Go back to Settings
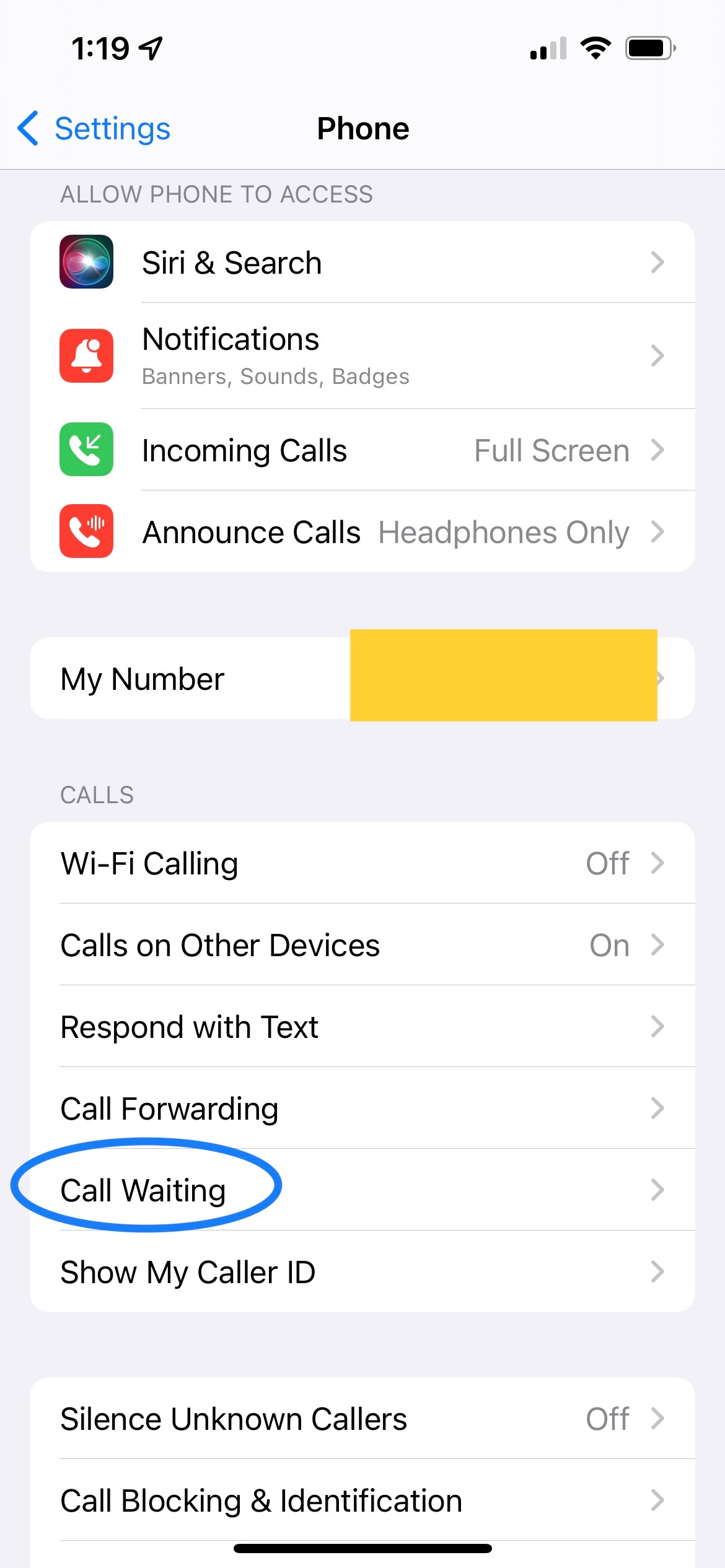The height and width of the screenshot is (1568, 725). (94, 129)
